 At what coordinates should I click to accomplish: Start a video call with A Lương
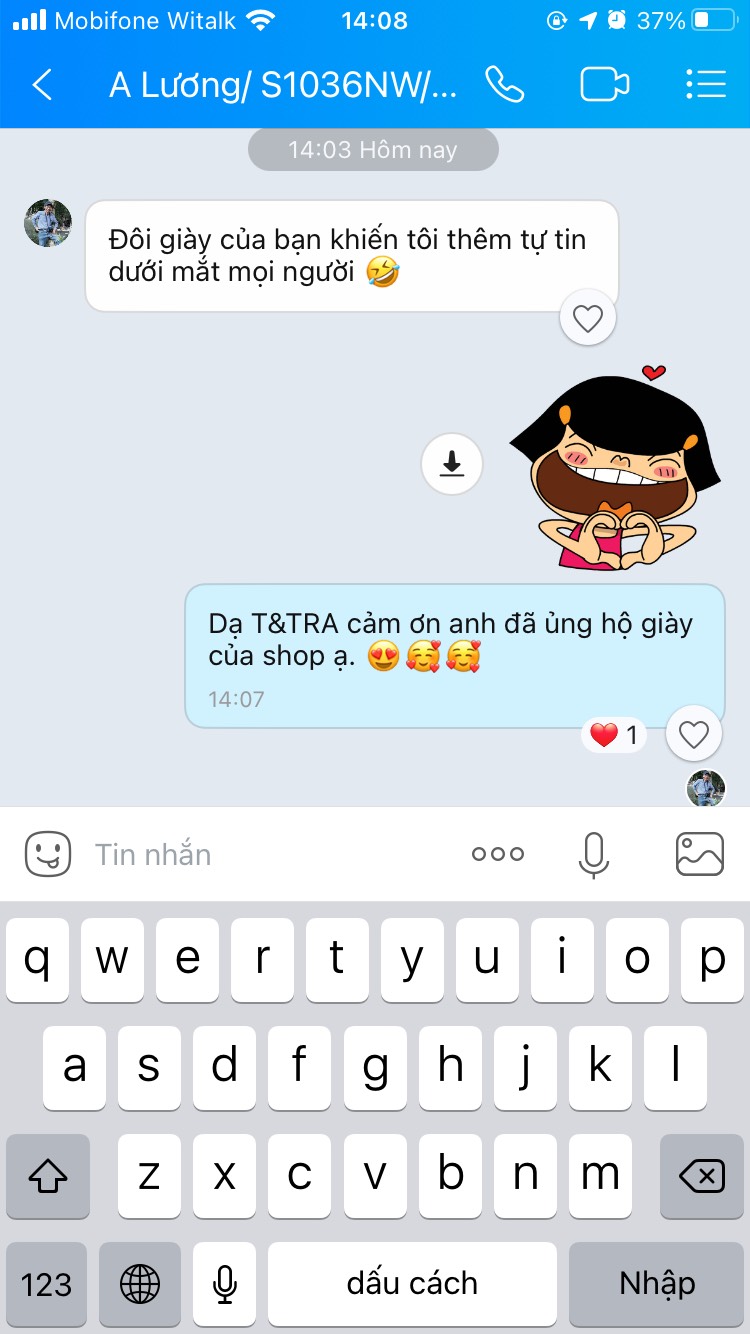[x=604, y=85]
